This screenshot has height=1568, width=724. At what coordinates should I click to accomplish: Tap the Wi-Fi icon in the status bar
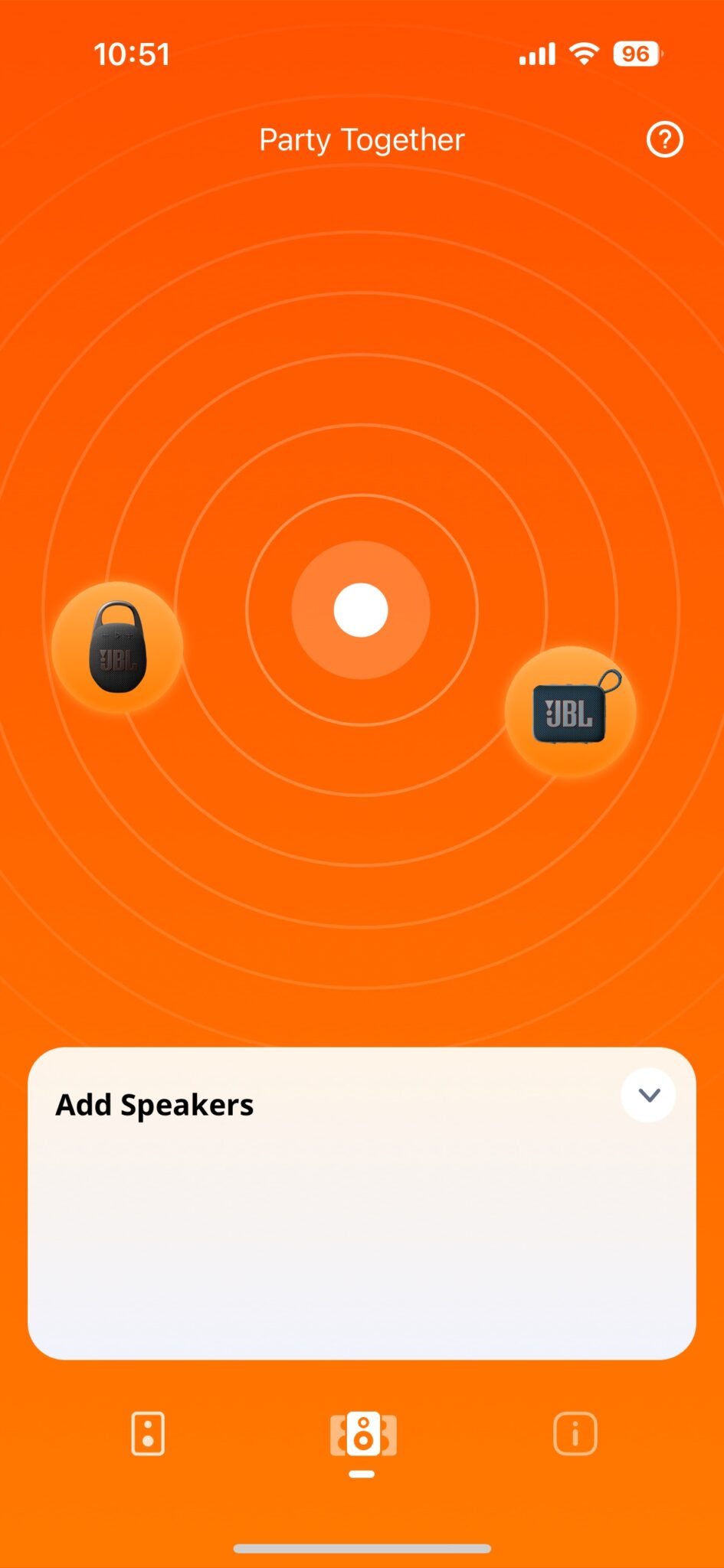click(585, 53)
